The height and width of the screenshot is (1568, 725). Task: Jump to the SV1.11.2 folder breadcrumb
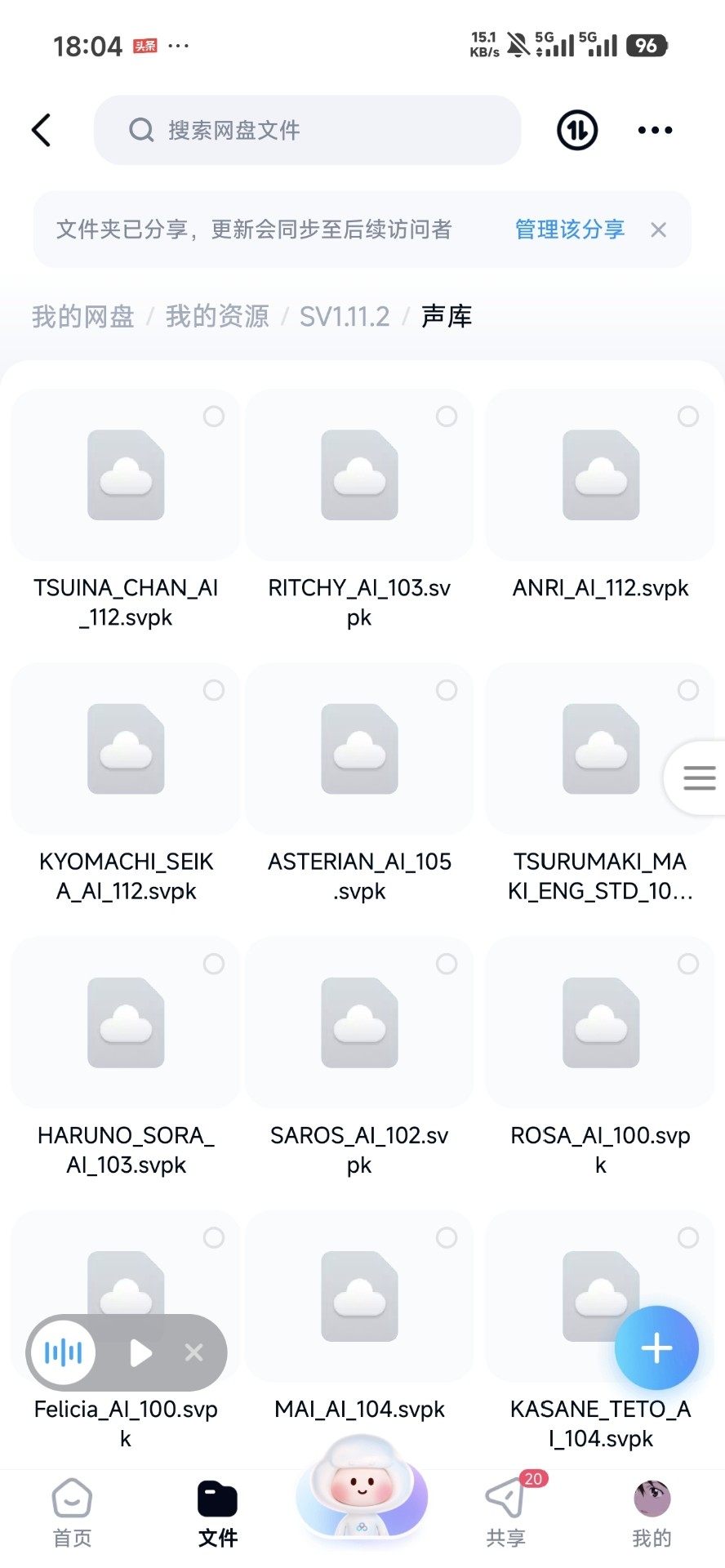tap(345, 316)
